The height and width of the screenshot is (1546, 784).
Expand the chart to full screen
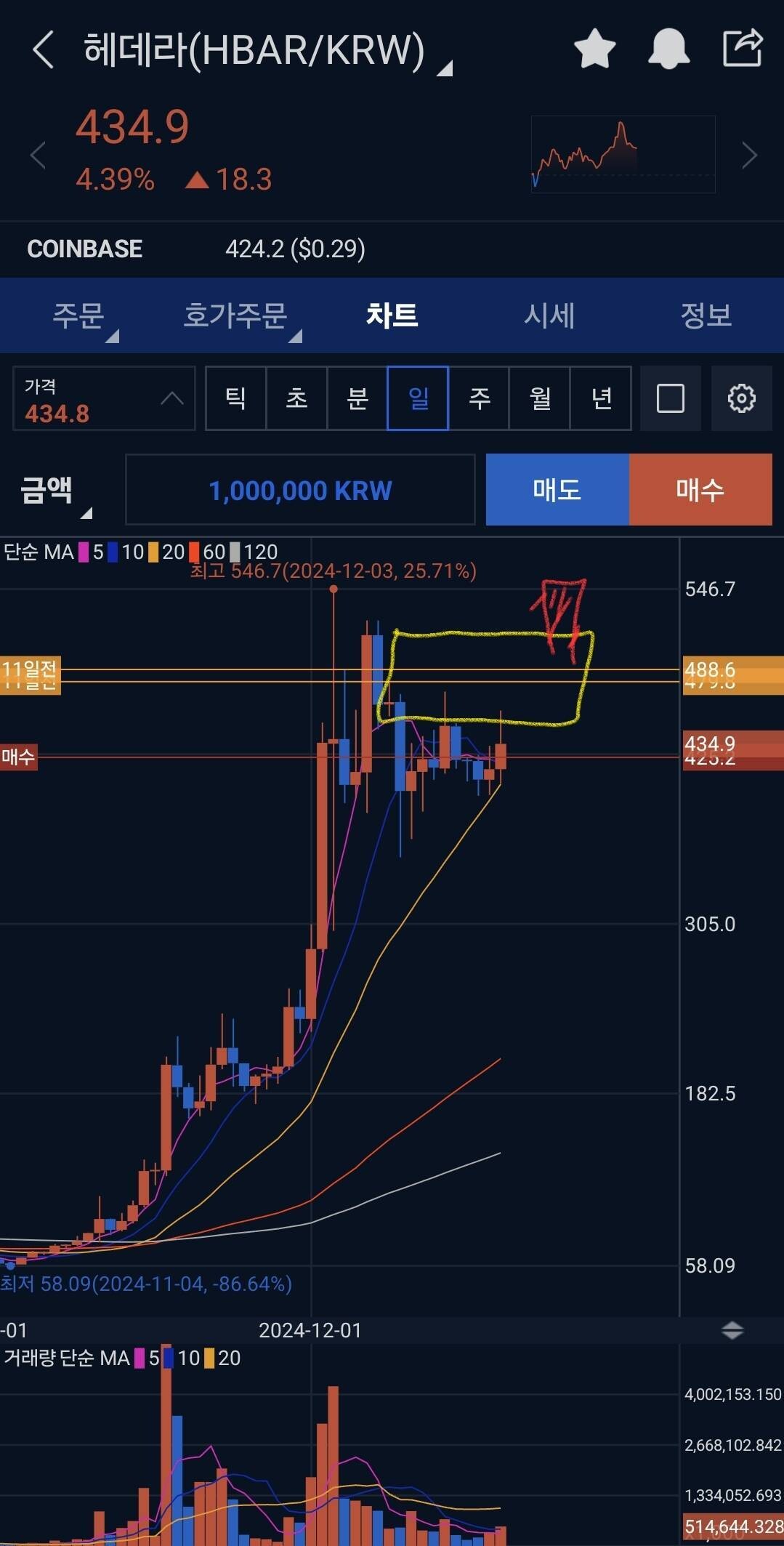tap(670, 398)
